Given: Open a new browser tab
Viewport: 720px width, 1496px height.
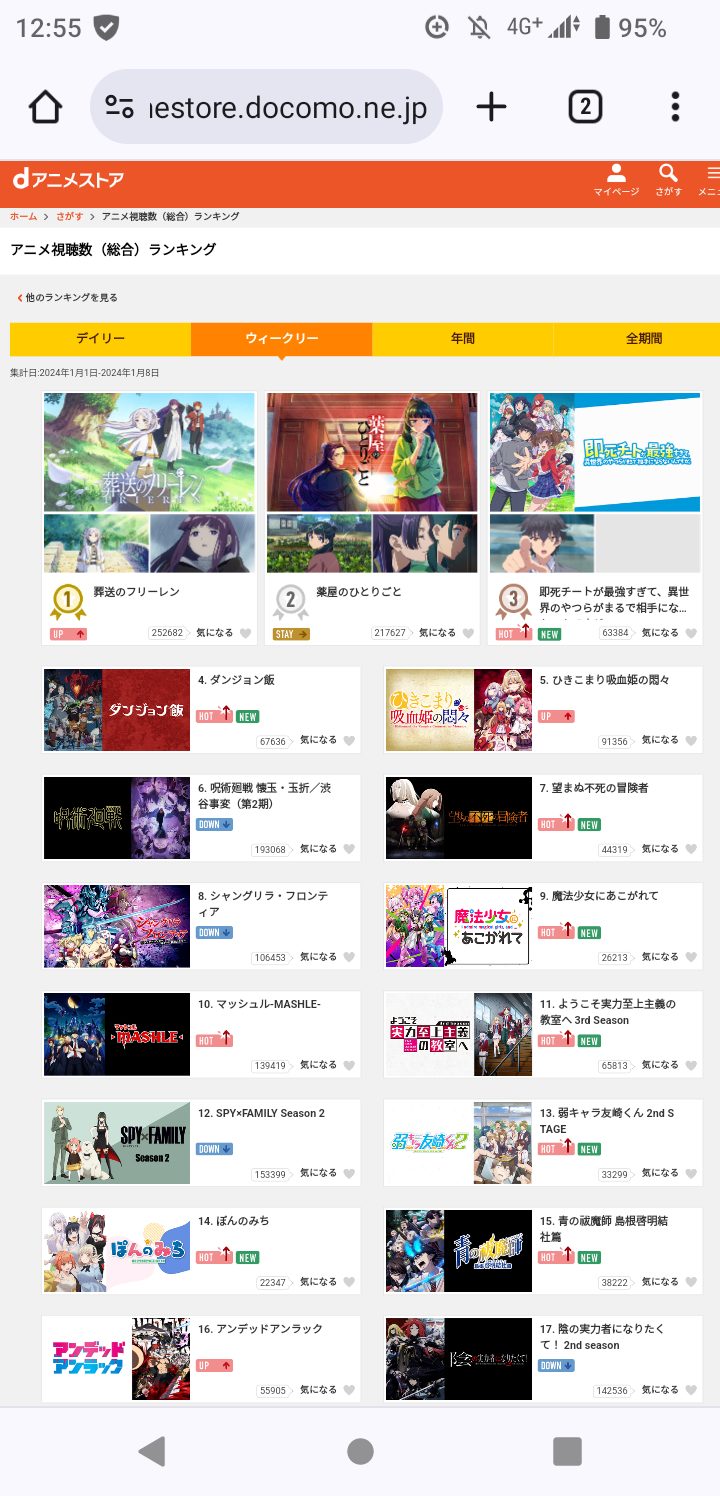Looking at the screenshot, I should (490, 106).
